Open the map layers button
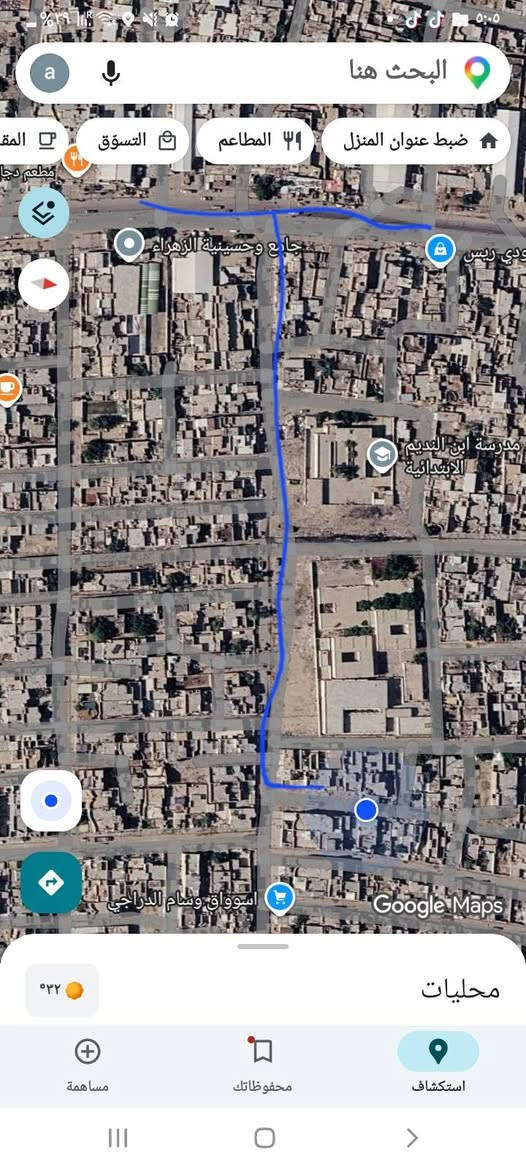Image resolution: width=526 pixels, height=1169 pixels. (x=44, y=212)
